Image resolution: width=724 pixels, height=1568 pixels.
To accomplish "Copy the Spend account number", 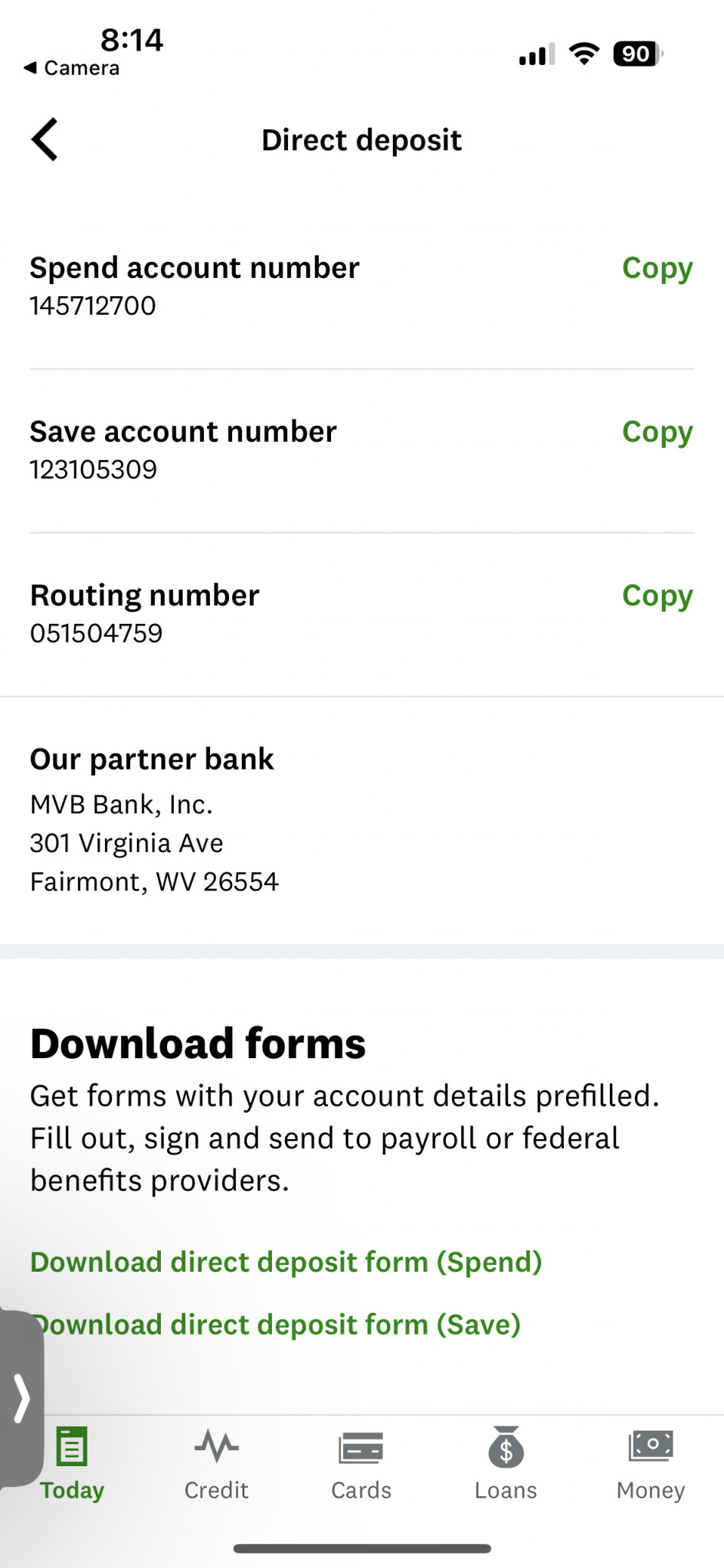I will [x=657, y=268].
